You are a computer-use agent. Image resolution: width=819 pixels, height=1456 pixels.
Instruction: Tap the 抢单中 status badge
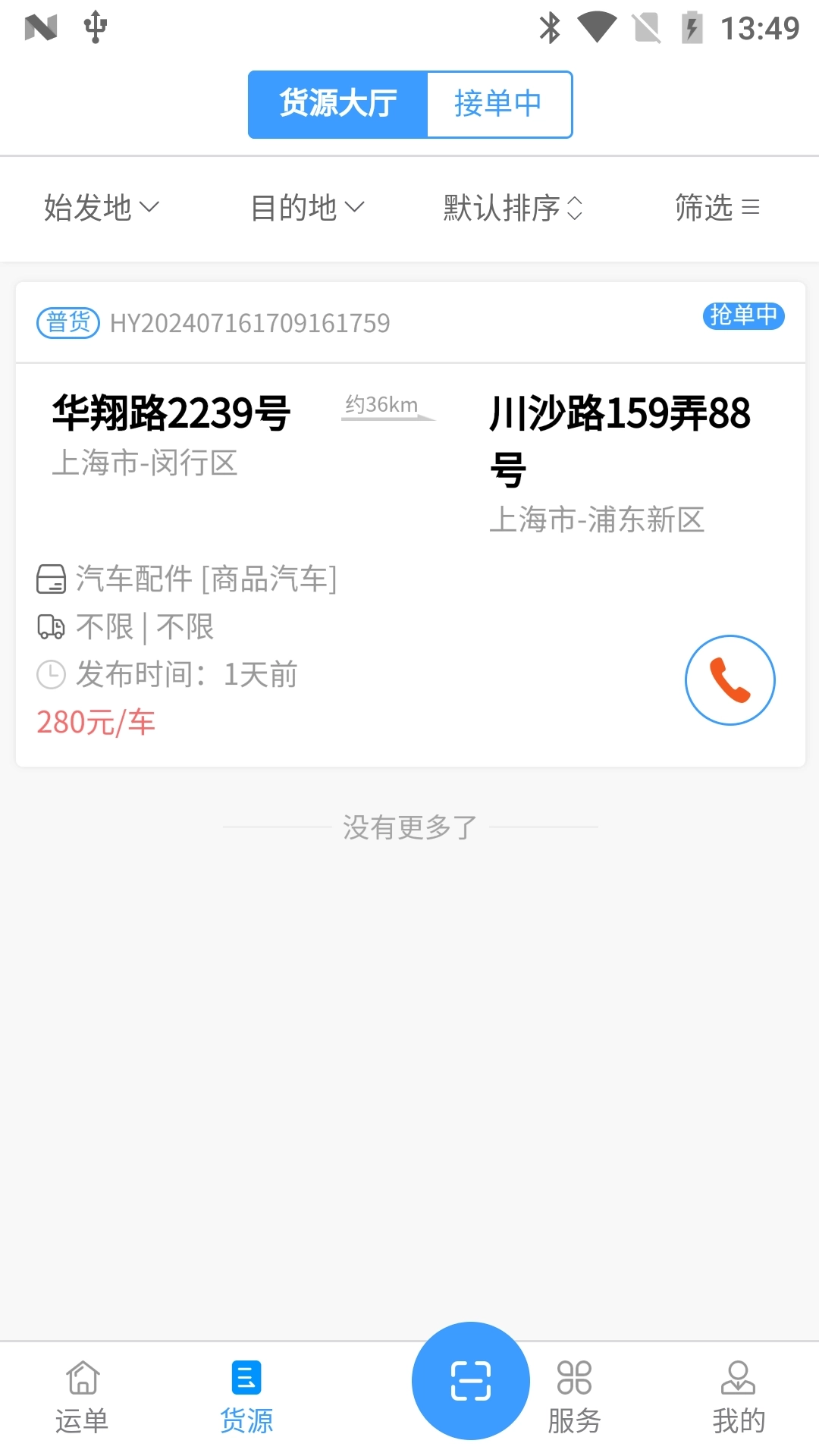click(745, 316)
